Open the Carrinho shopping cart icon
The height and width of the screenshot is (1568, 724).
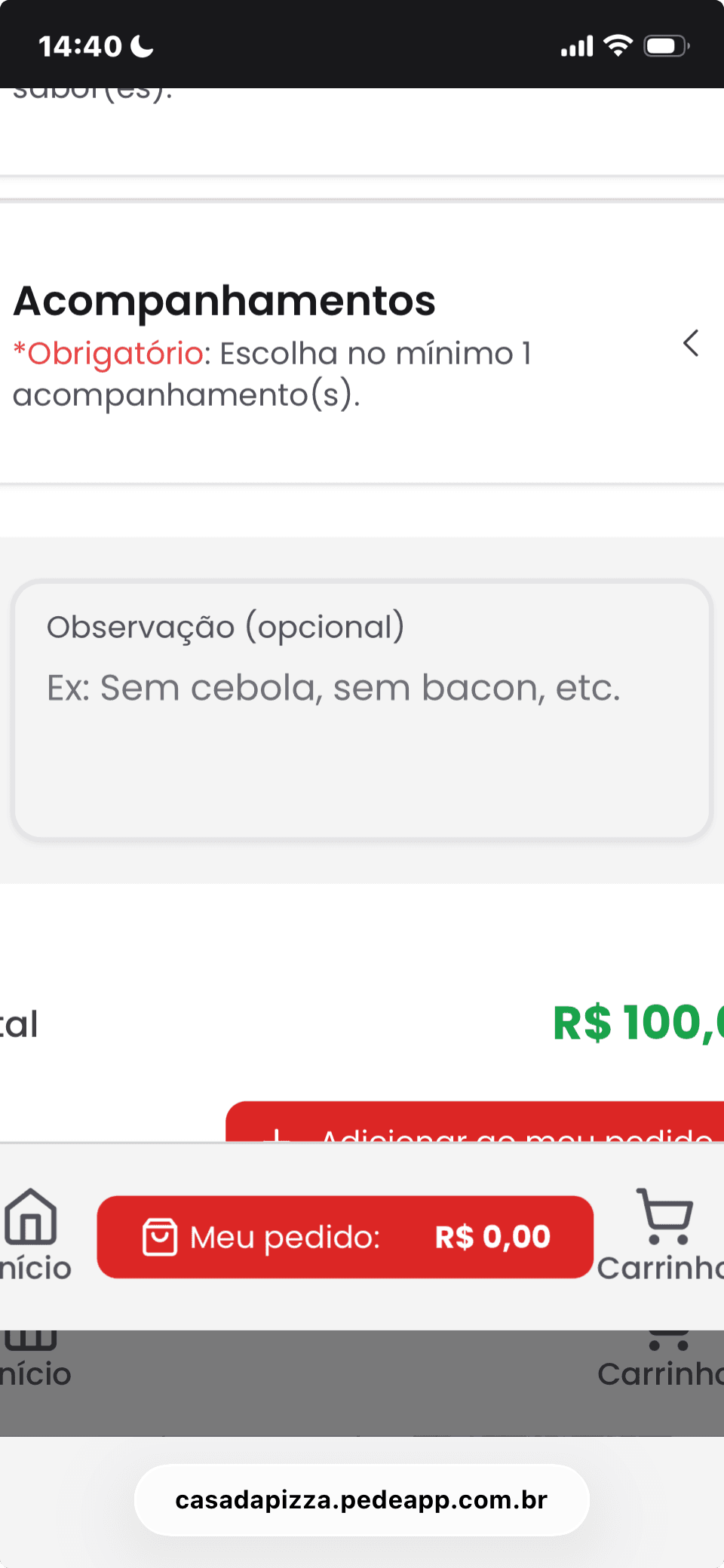(x=666, y=1217)
